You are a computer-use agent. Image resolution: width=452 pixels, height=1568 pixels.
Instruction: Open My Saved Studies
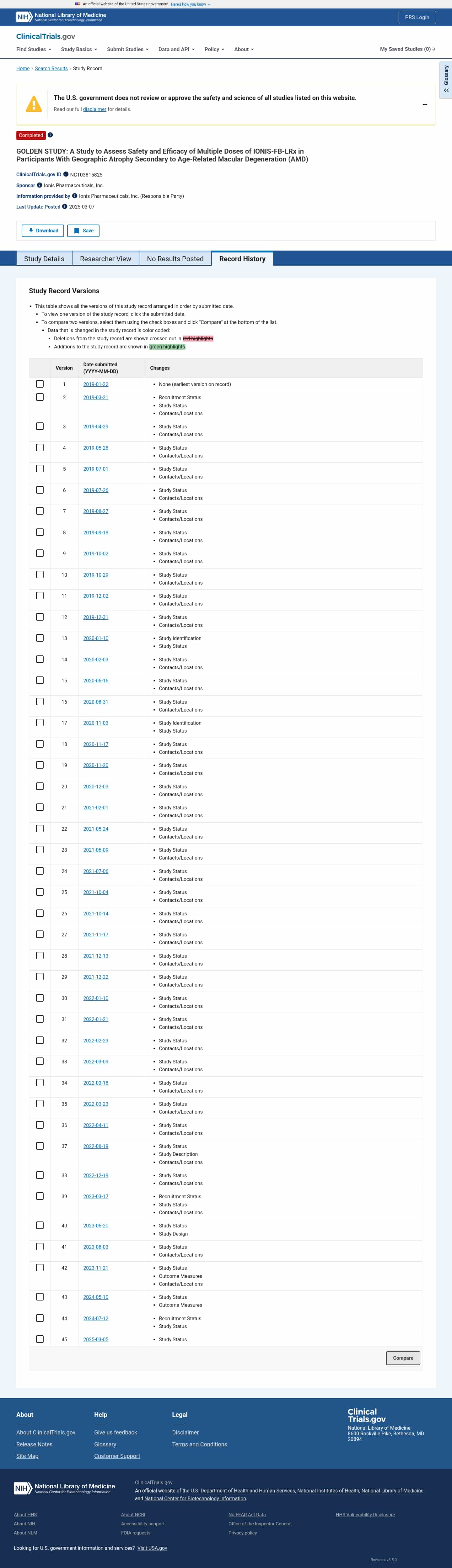(x=407, y=49)
